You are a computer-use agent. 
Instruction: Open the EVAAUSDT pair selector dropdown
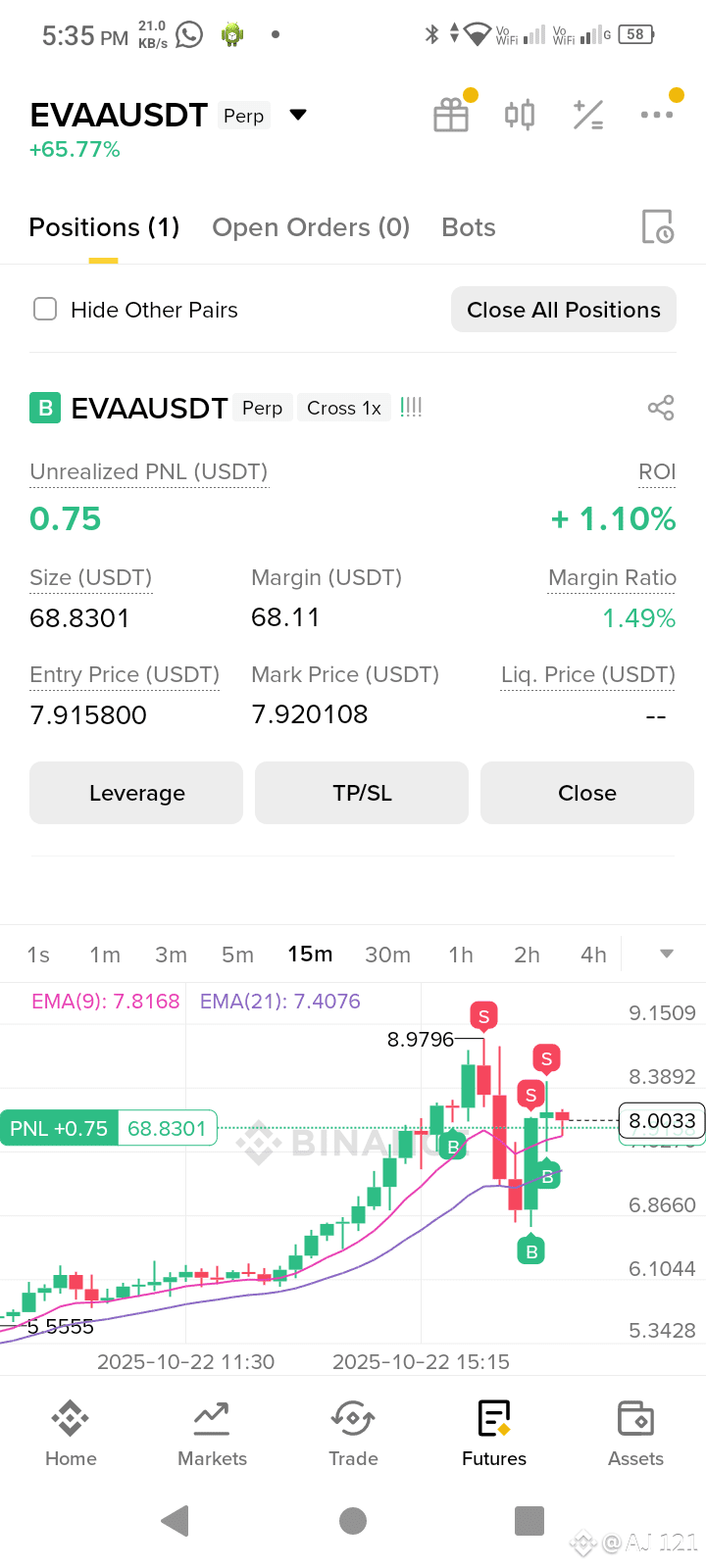tap(298, 115)
